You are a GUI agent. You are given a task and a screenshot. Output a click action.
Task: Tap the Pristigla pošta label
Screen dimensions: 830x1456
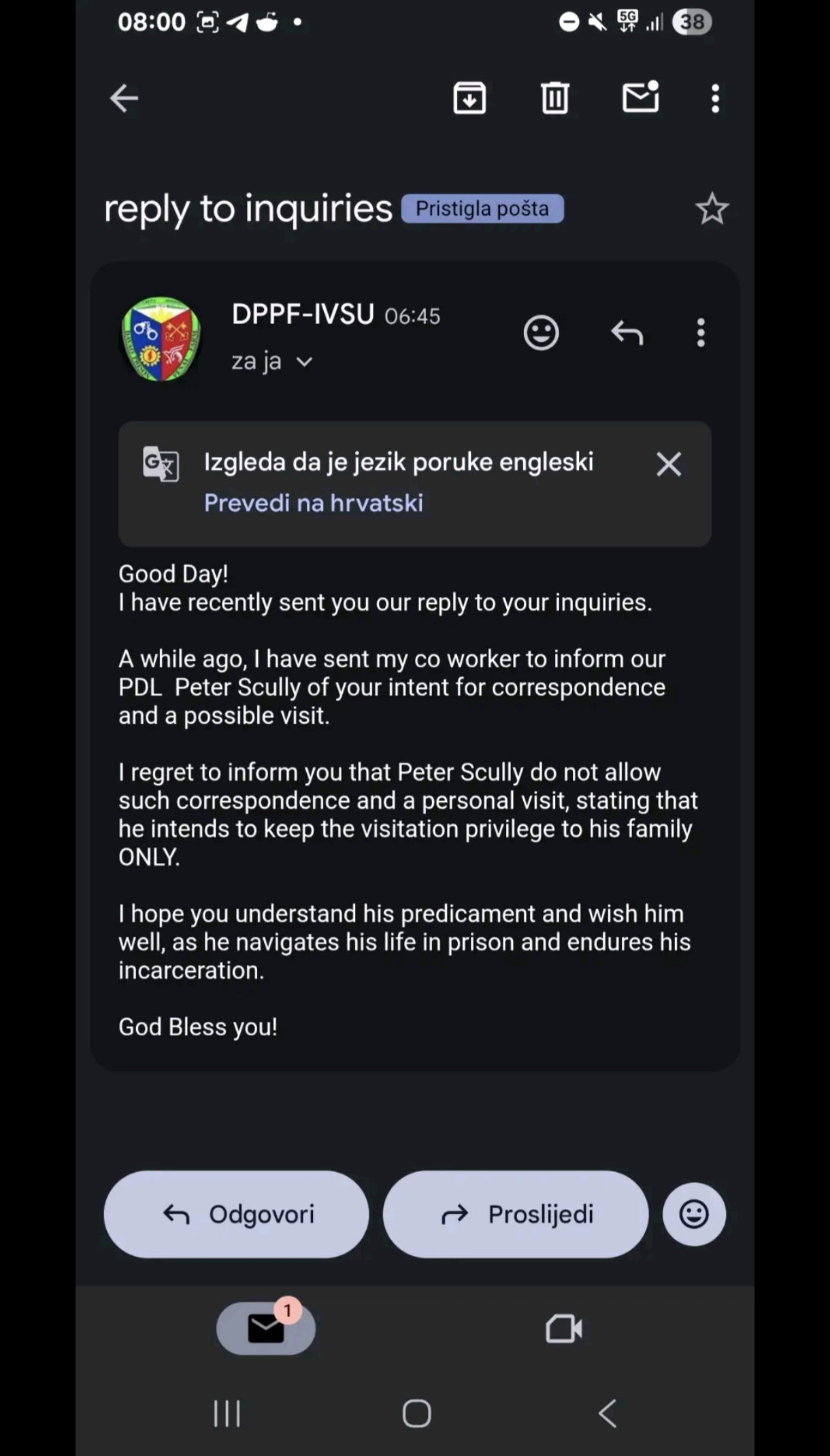point(482,208)
